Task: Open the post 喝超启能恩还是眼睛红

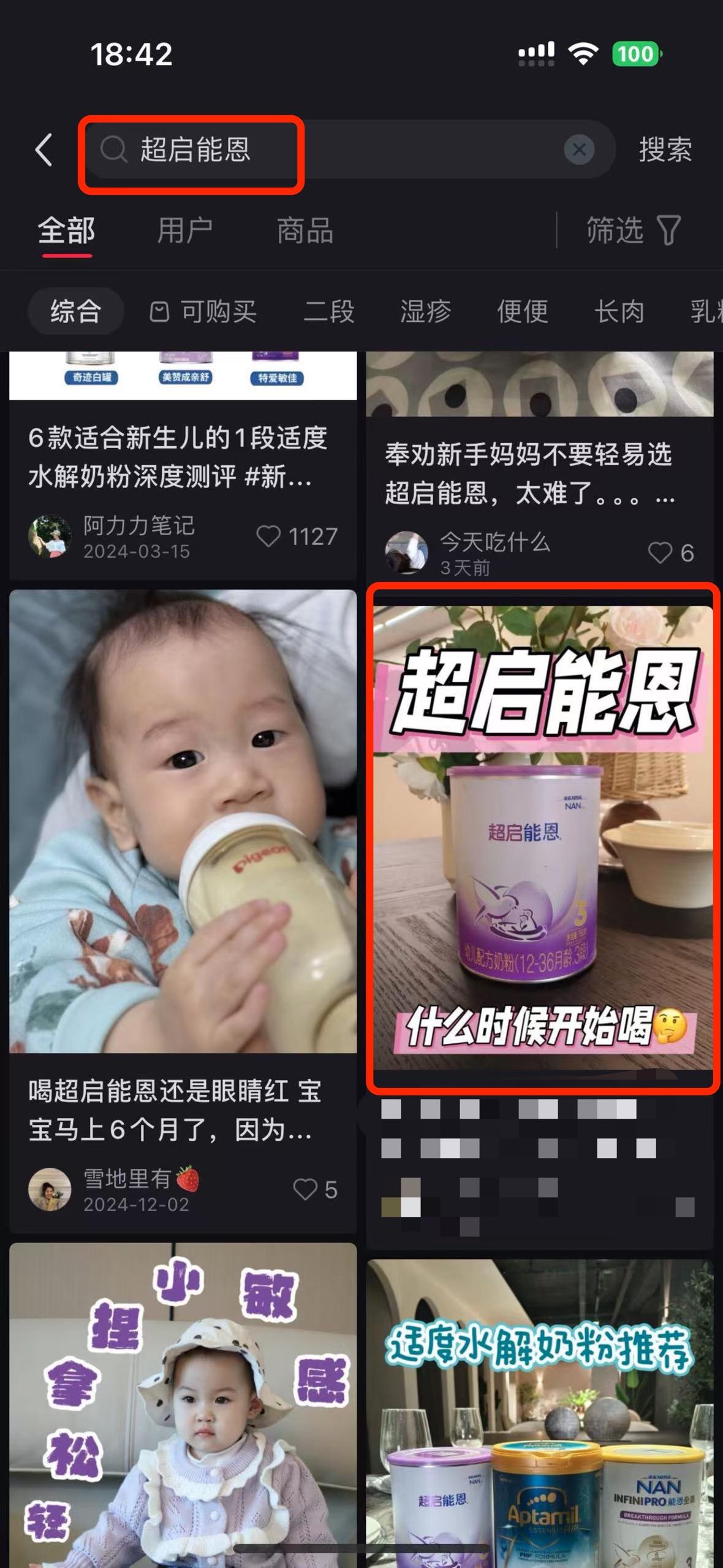Action: [175, 1110]
